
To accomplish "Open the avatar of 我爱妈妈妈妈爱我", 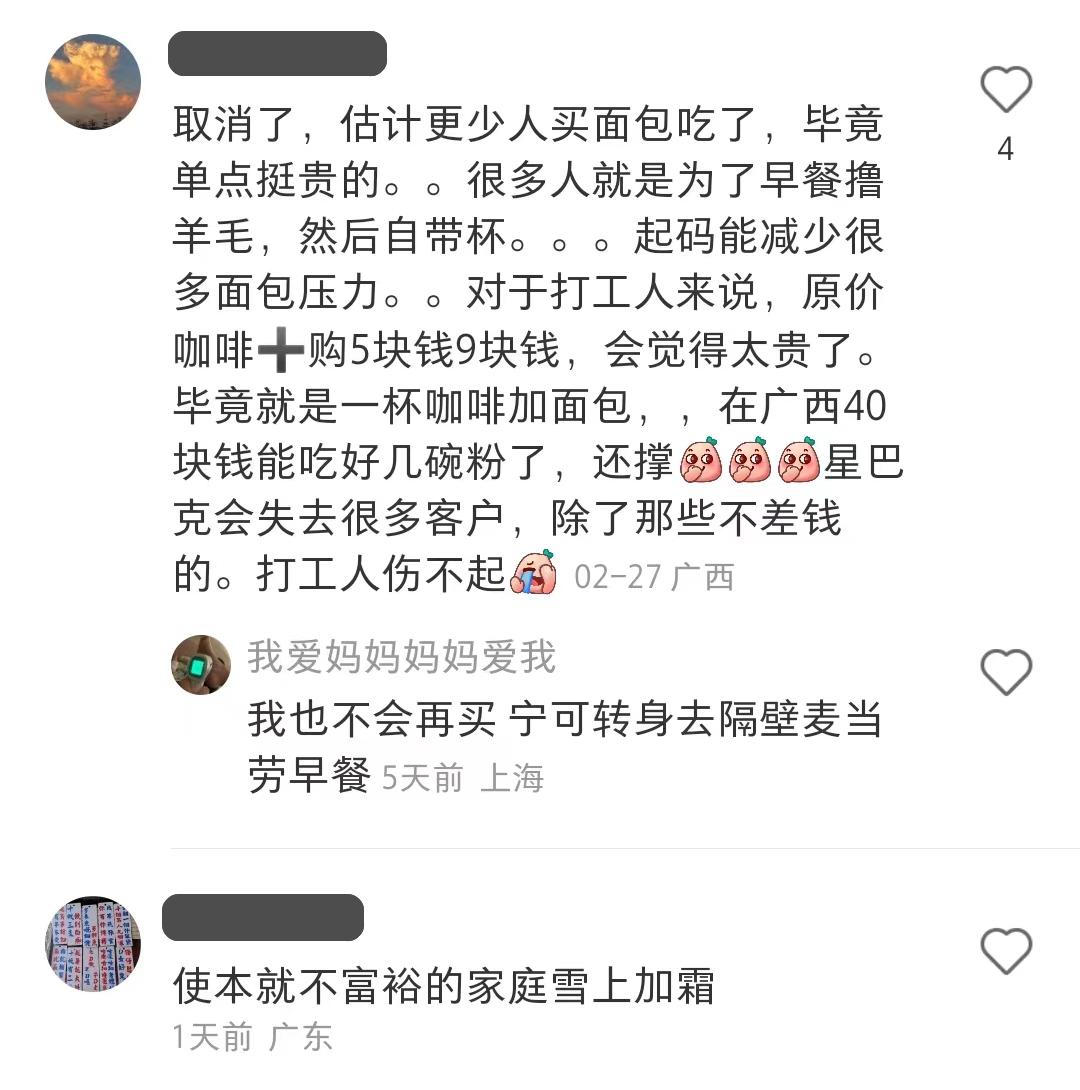I will (x=201, y=665).
